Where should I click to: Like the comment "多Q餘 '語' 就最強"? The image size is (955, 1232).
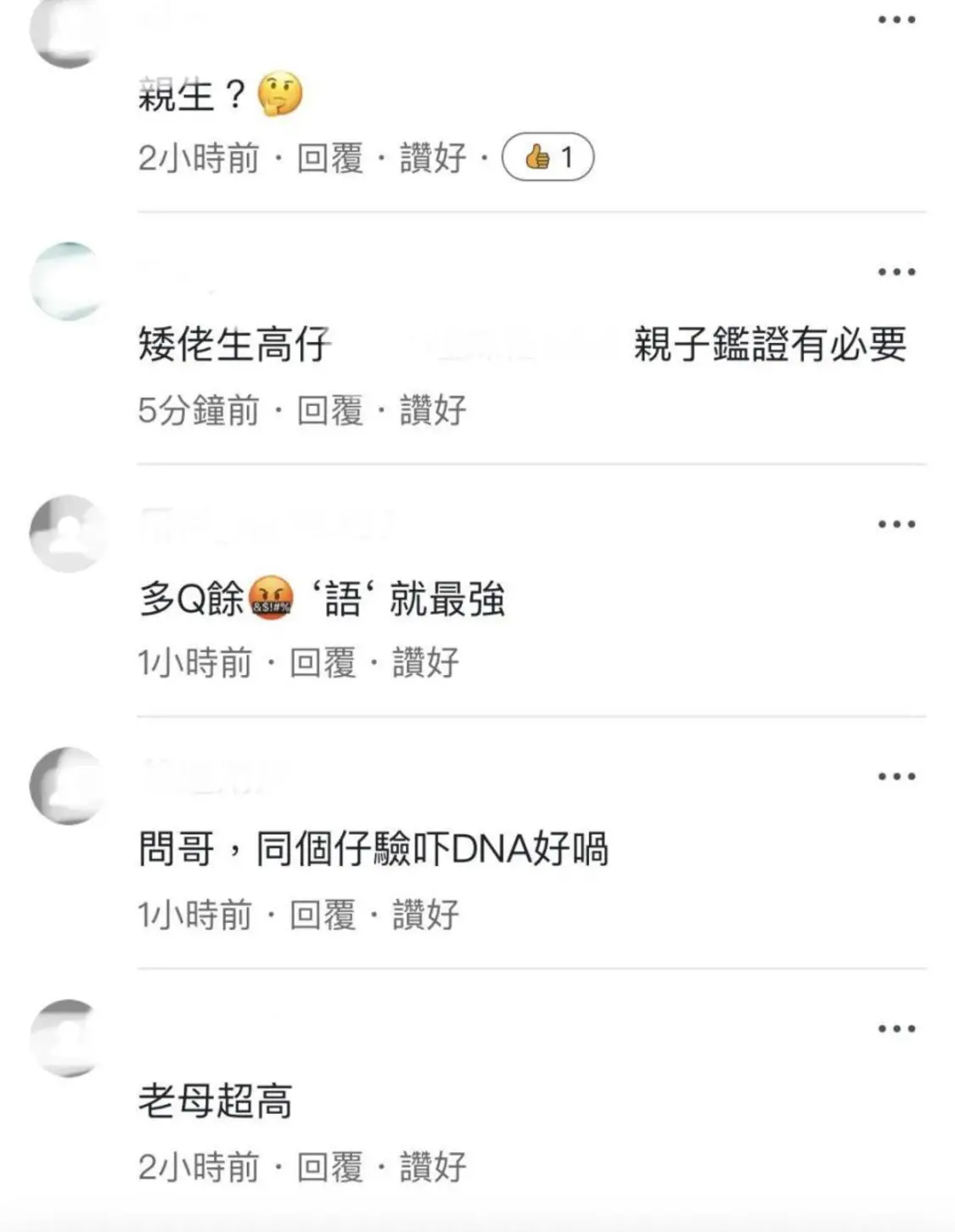[425, 662]
